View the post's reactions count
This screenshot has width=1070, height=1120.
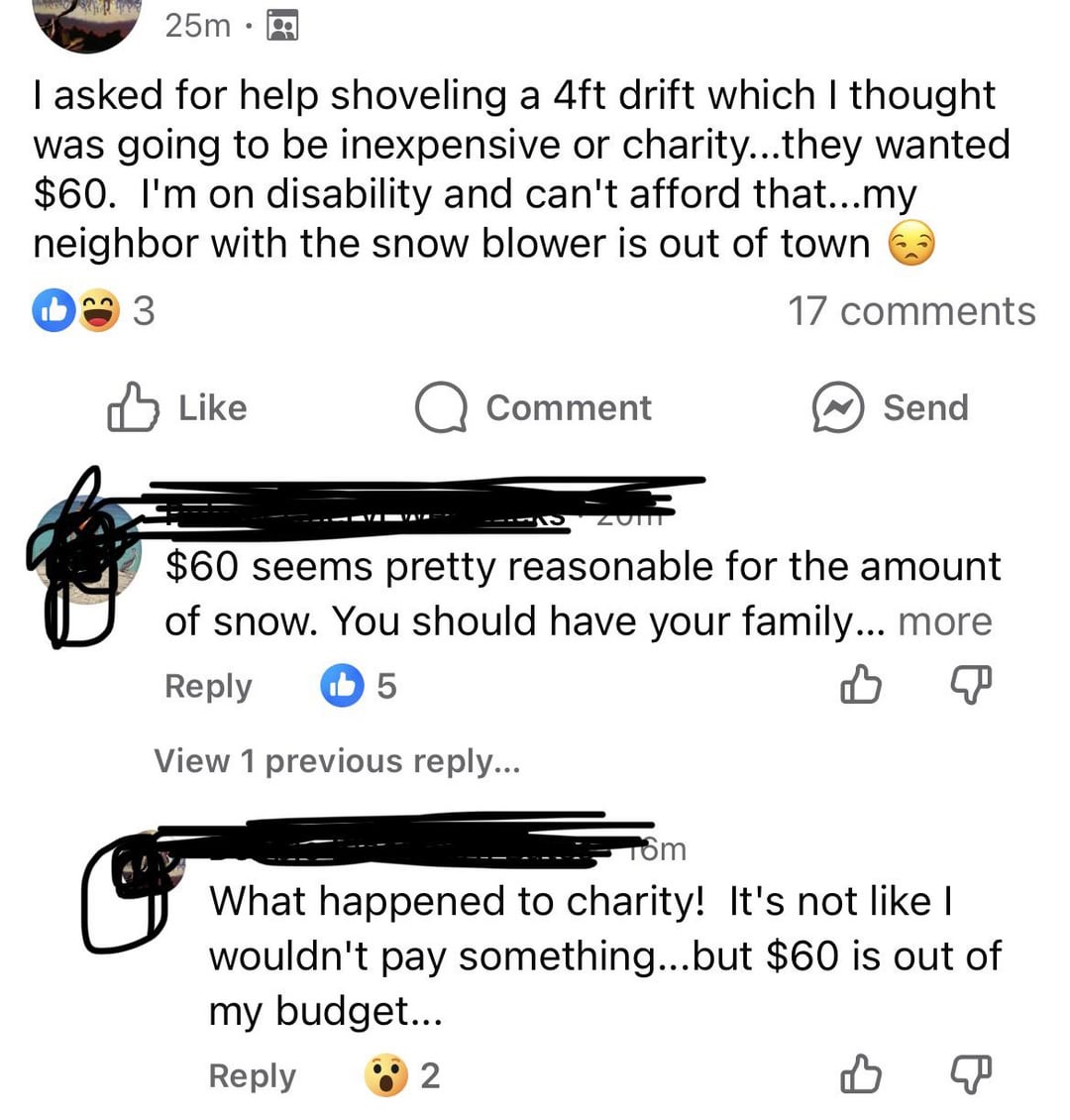tap(93, 310)
